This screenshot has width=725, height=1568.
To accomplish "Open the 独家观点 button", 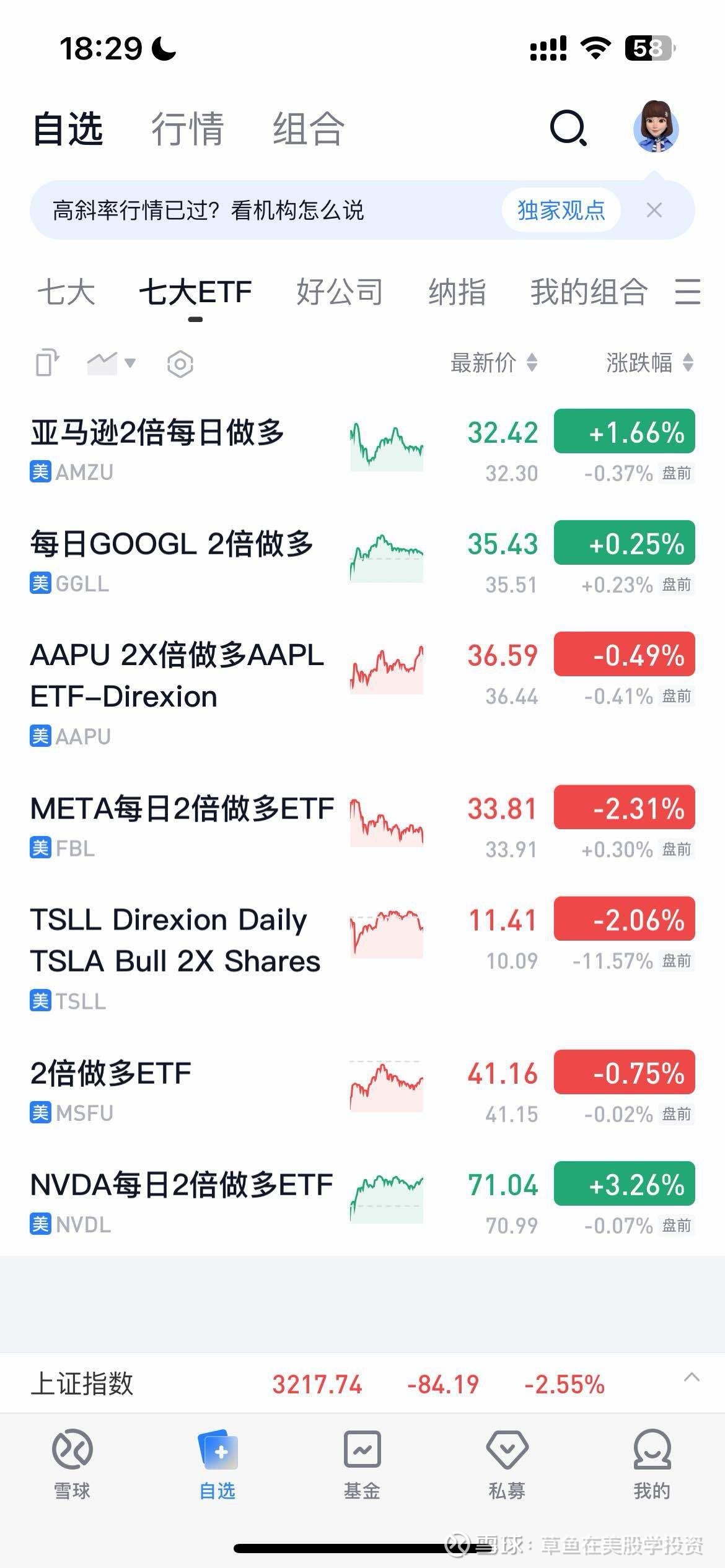I will [x=561, y=211].
